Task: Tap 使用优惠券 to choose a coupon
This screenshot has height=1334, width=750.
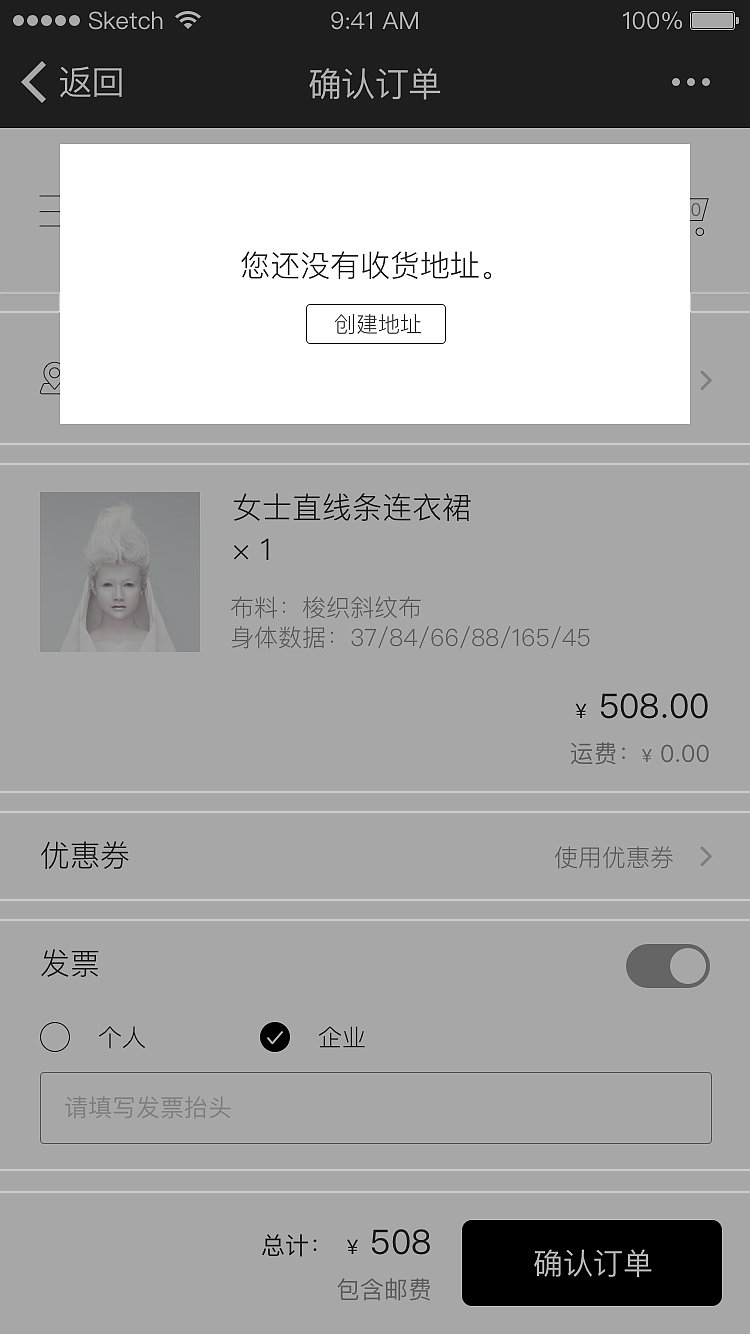Action: [x=612, y=857]
